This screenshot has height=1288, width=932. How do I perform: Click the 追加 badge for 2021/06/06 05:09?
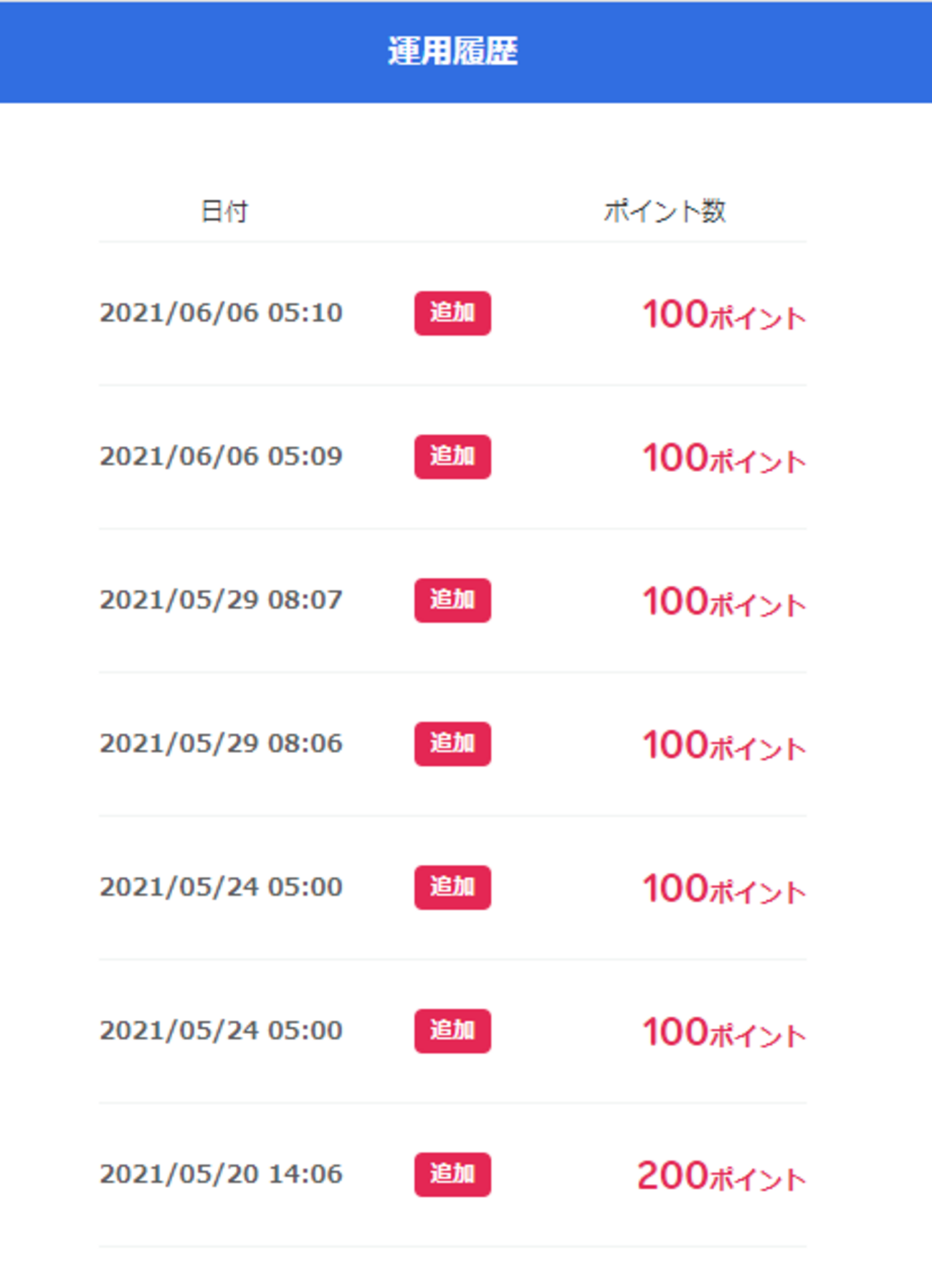[452, 458]
